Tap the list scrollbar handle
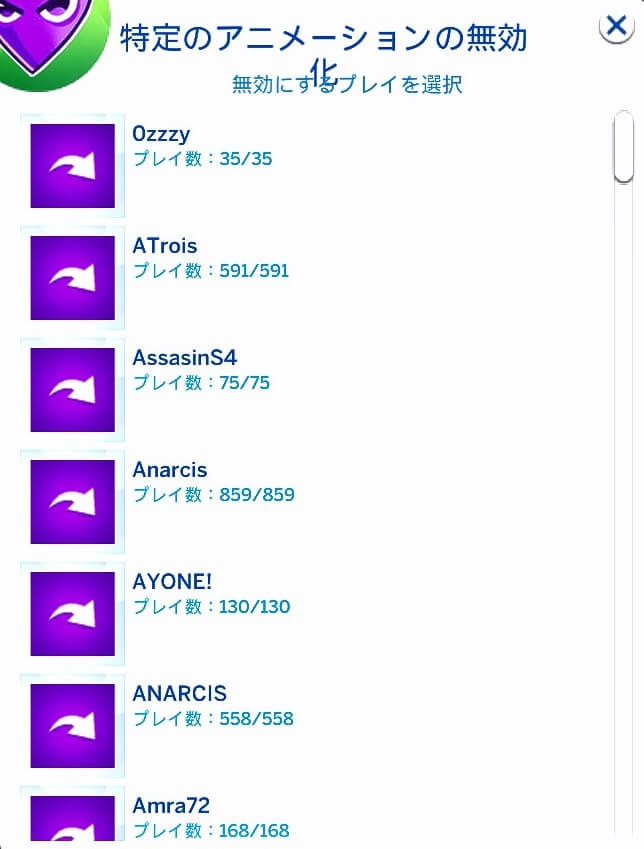This screenshot has width=644, height=849. 623,147
